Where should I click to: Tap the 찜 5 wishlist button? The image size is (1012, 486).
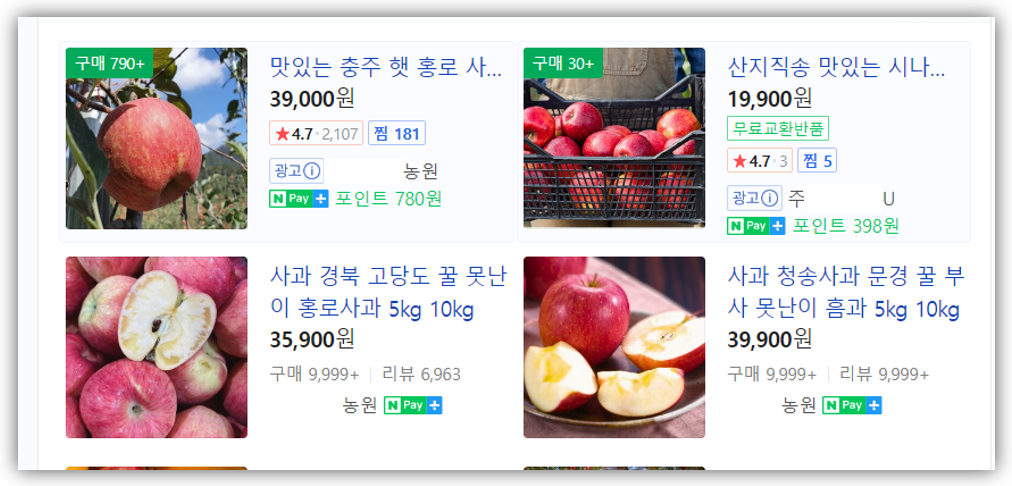click(x=818, y=160)
